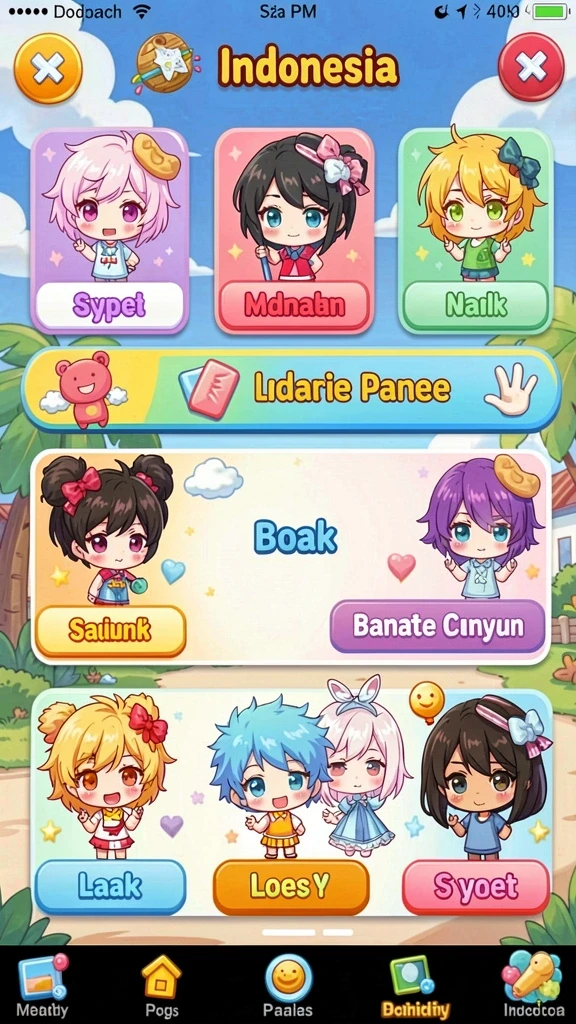Switch to the Meatty tab
This screenshot has width=576, height=1024.
pos(42,986)
